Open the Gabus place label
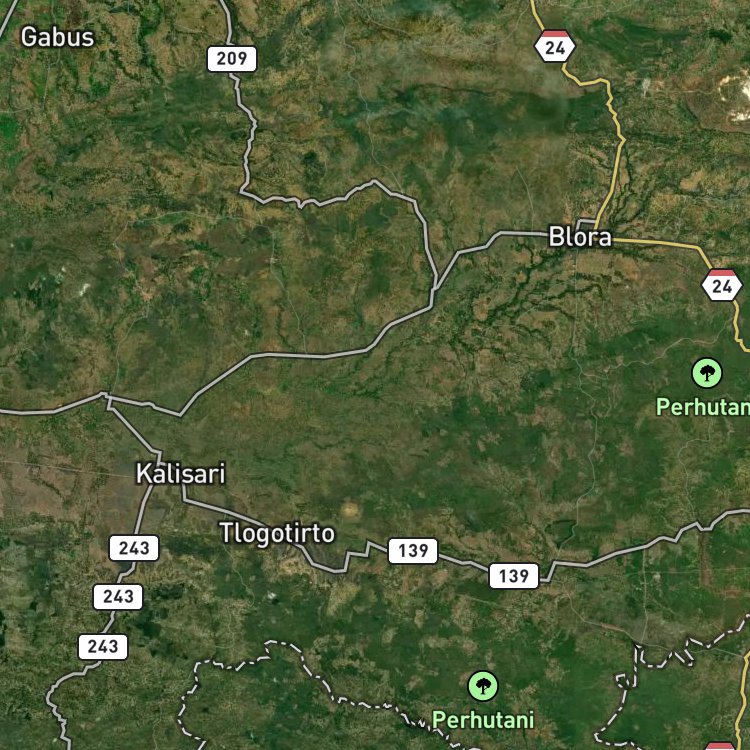Viewport: 750px width, 750px height. click(x=57, y=37)
